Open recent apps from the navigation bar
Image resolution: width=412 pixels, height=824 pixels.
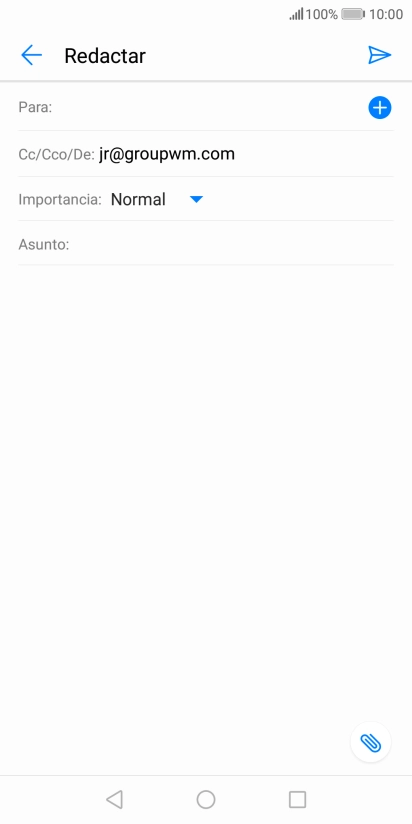pyautogui.click(x=297, y=799)
